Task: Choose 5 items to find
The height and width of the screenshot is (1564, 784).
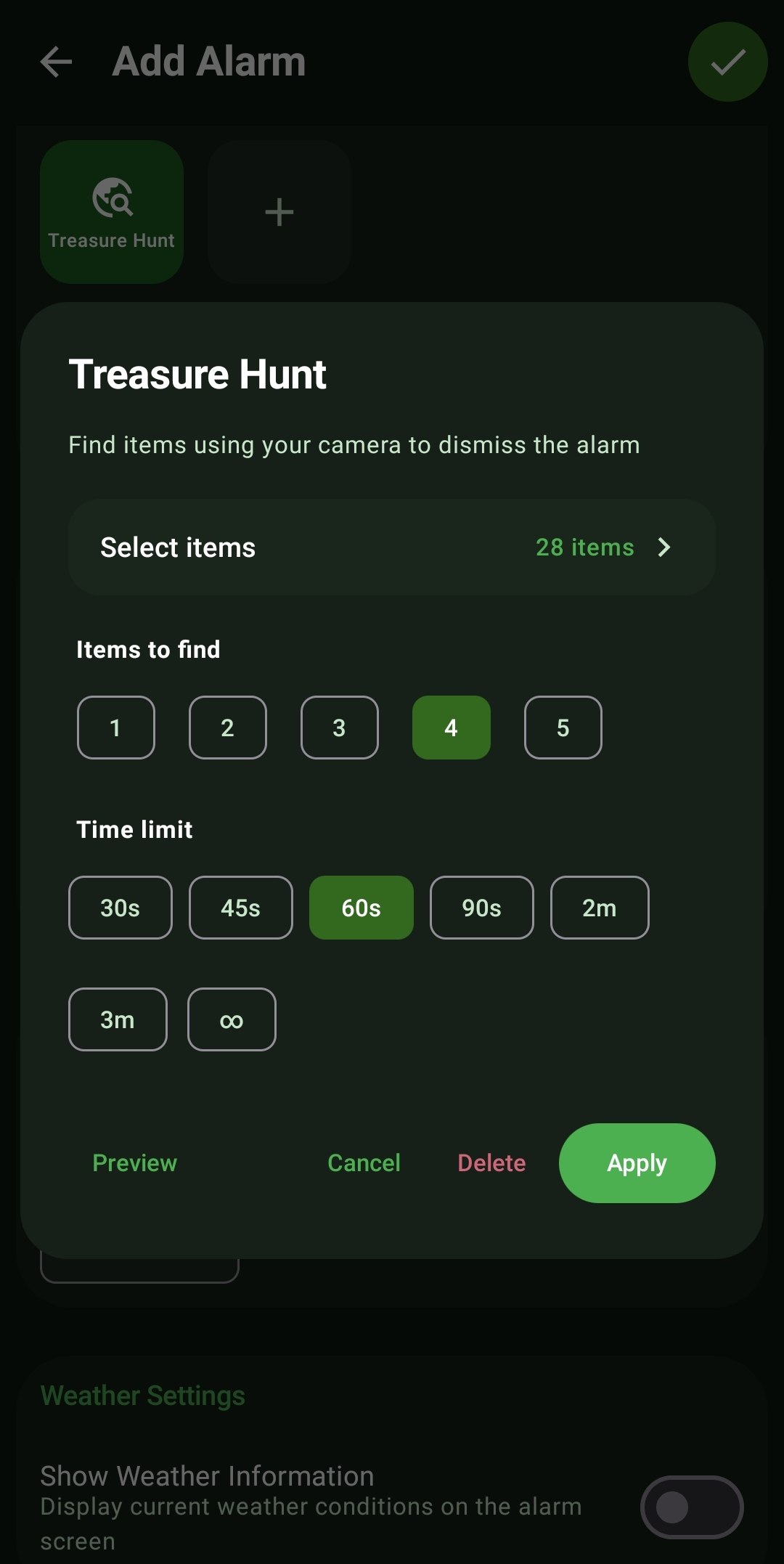Action: pyautogui.click(x=563, y=728)
